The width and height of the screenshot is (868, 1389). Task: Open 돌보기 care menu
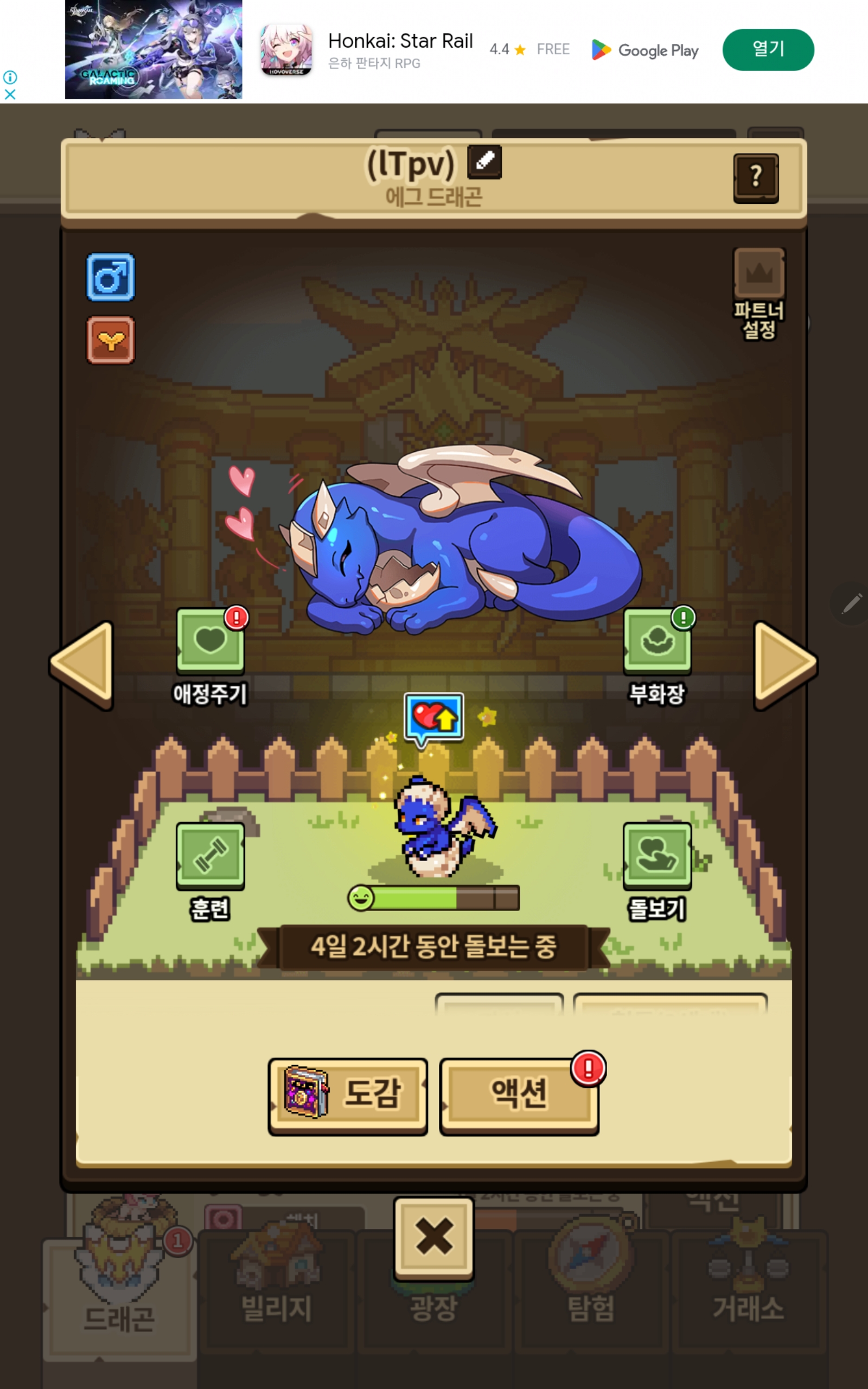pyautogui.click(x=657, y=856)
